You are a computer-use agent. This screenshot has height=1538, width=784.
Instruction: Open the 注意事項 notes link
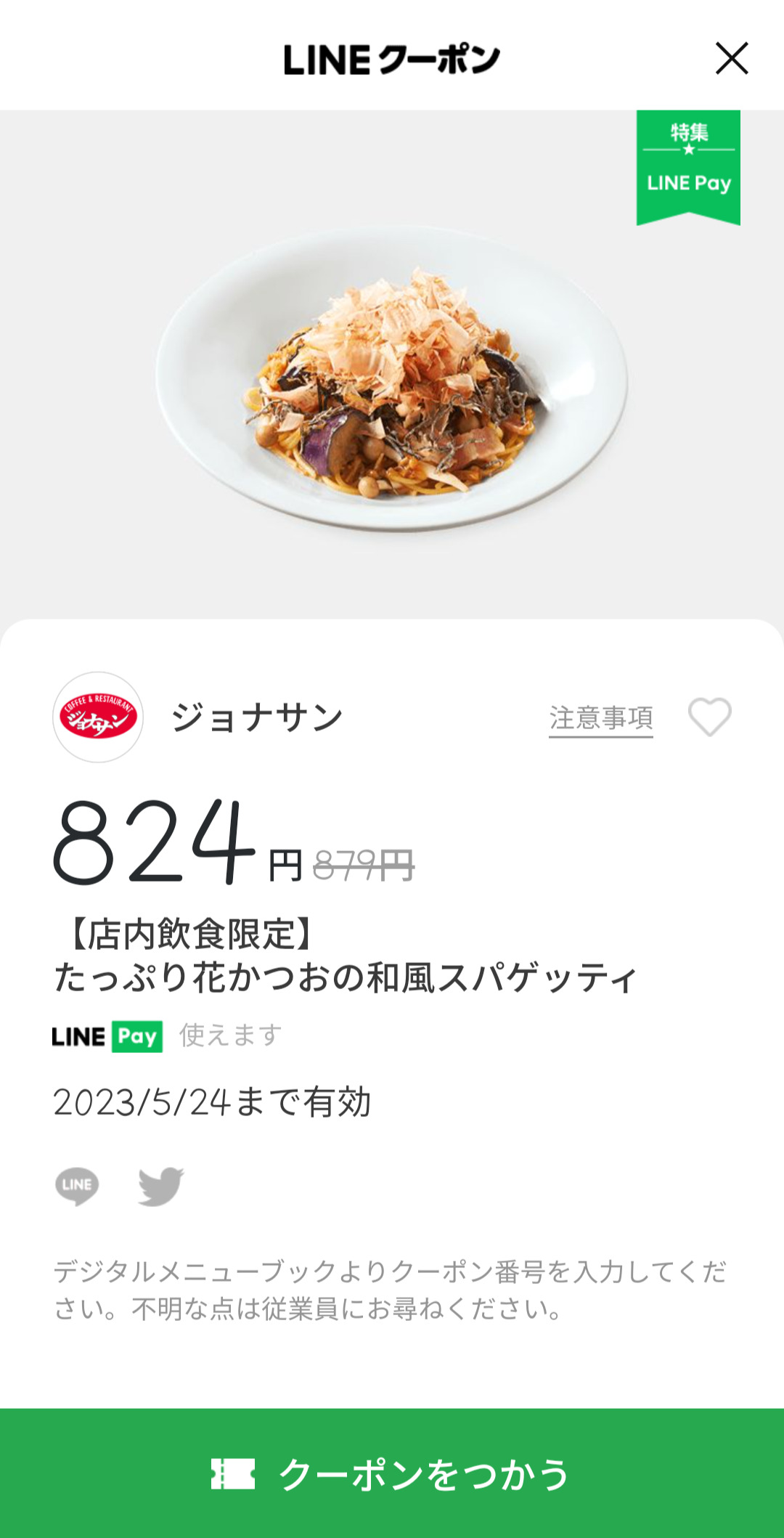click(600, 718)
